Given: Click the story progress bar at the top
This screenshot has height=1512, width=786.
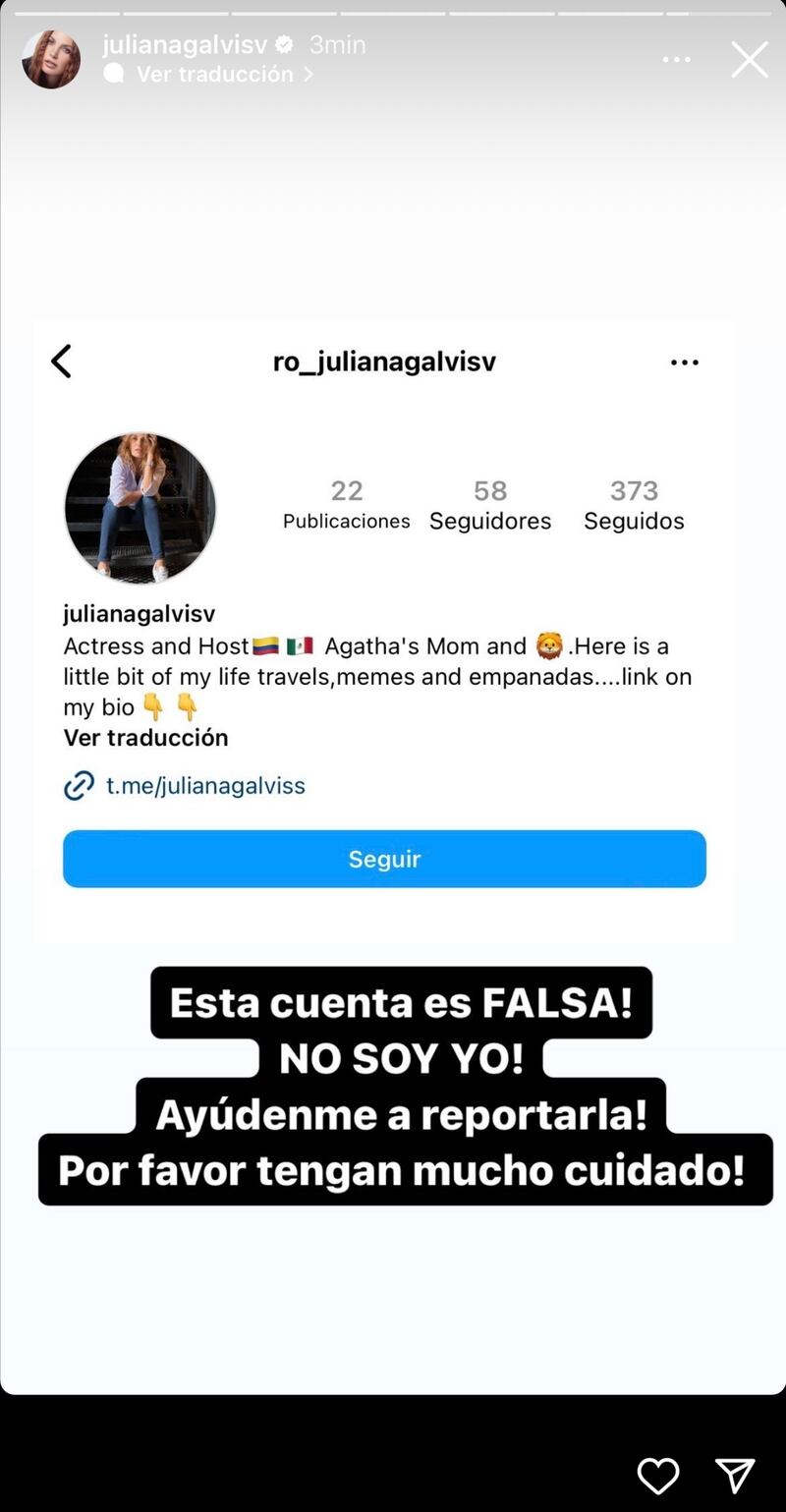Looking at the screenshot, I should coord(393,10).
